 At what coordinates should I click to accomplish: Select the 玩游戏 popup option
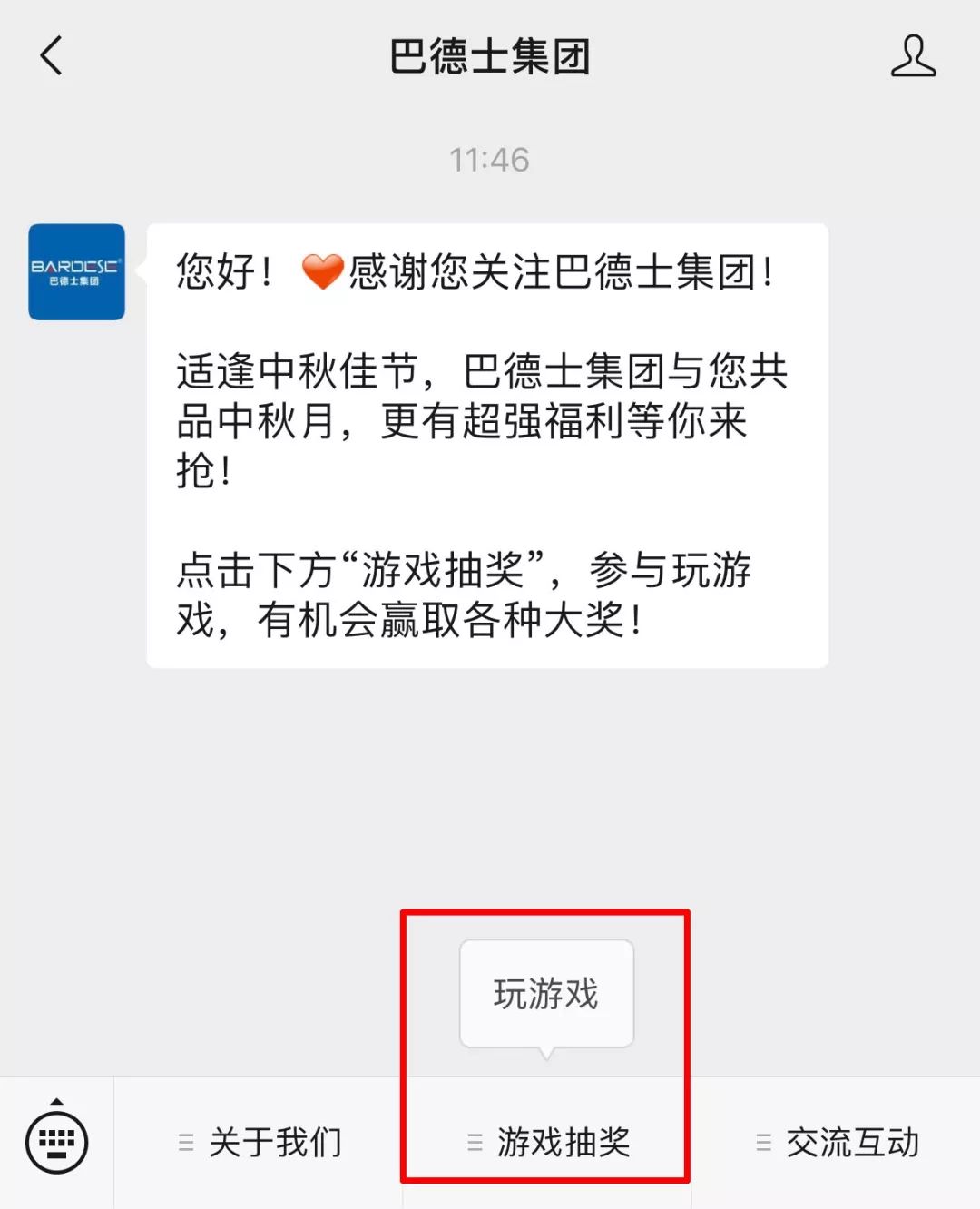(546, 994)
